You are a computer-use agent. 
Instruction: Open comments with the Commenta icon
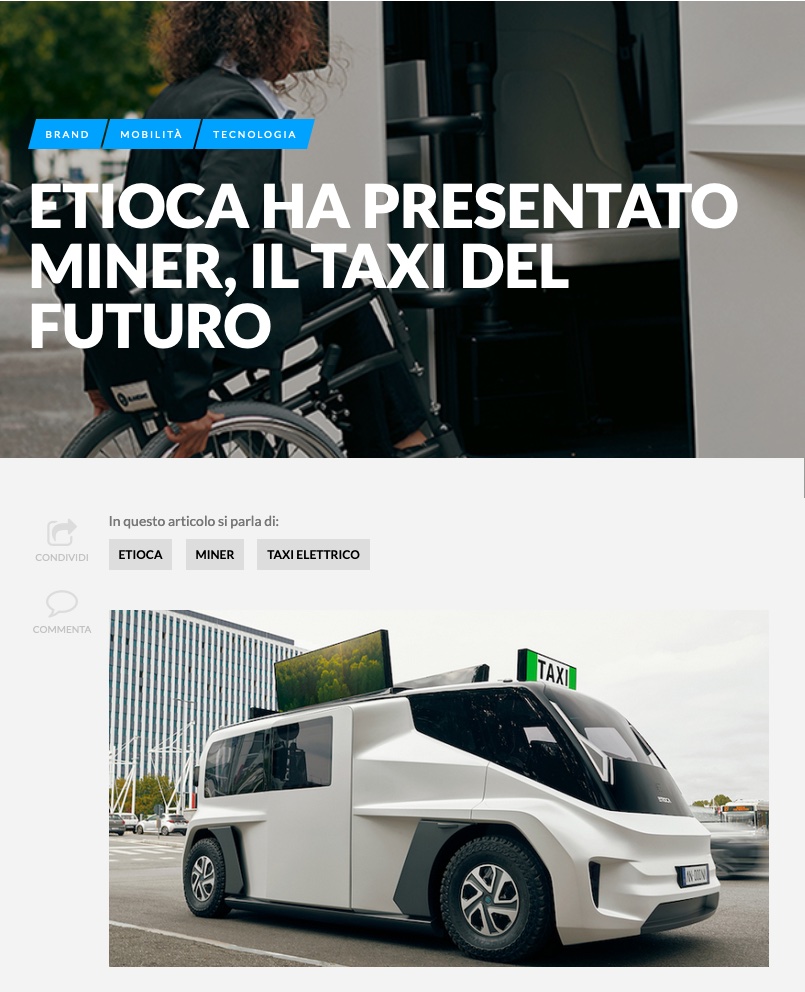click(62, 611)
